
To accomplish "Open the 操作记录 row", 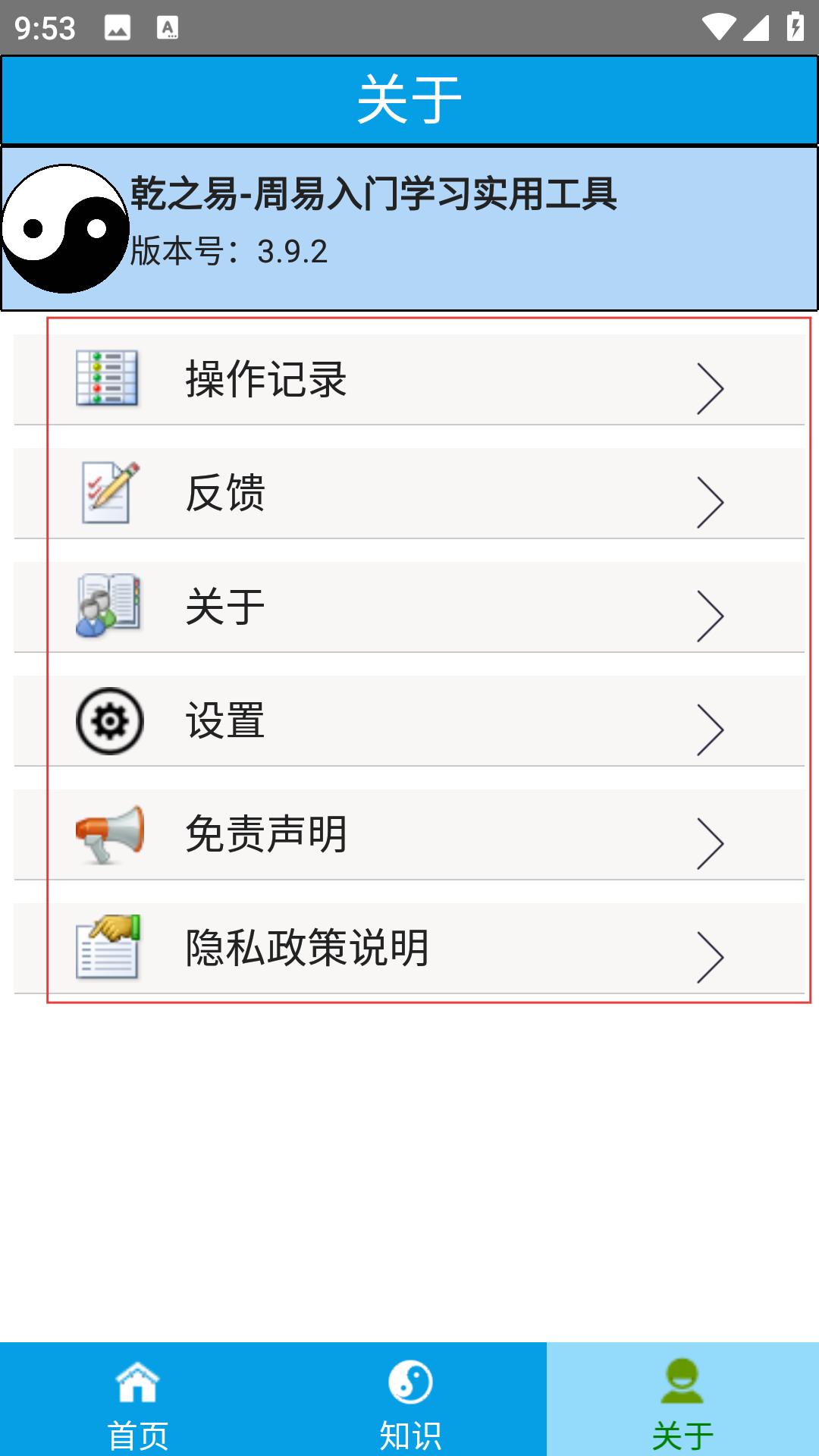I will (409, 379).
